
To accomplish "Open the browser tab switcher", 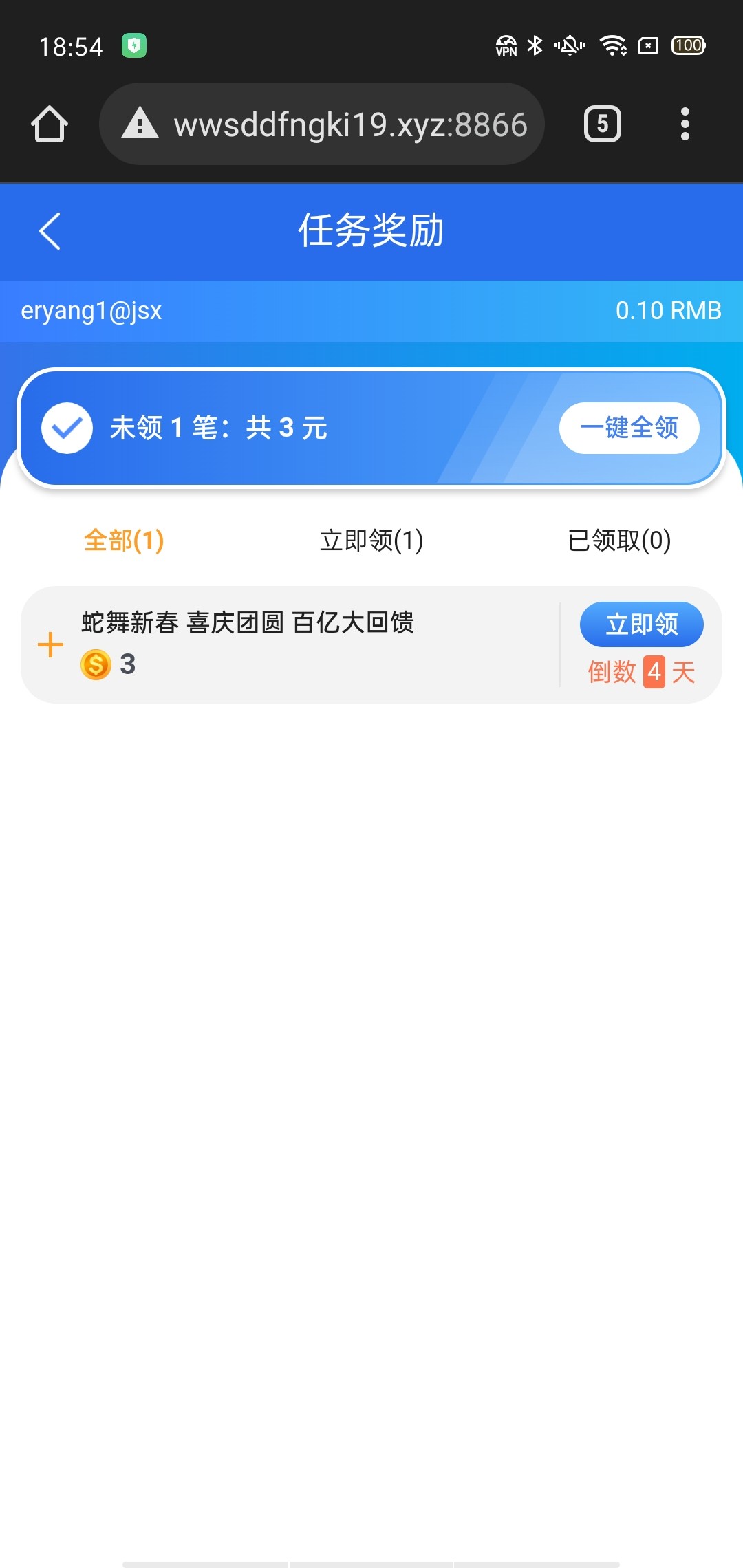I will tap(602, 124).
